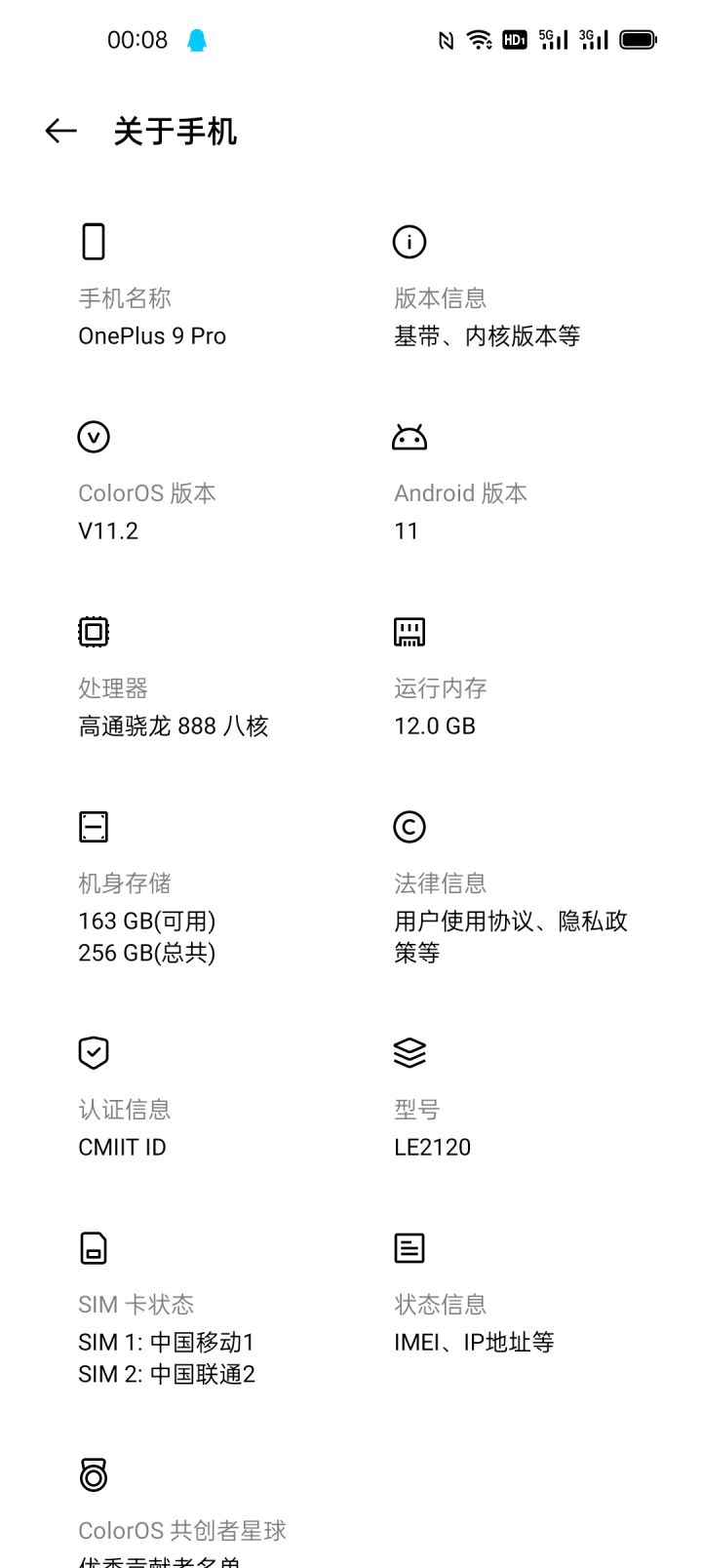This screenshot has height=1568, width=702.
Task: Go back from 关于手机 page
Action: (x=60, y=131)
